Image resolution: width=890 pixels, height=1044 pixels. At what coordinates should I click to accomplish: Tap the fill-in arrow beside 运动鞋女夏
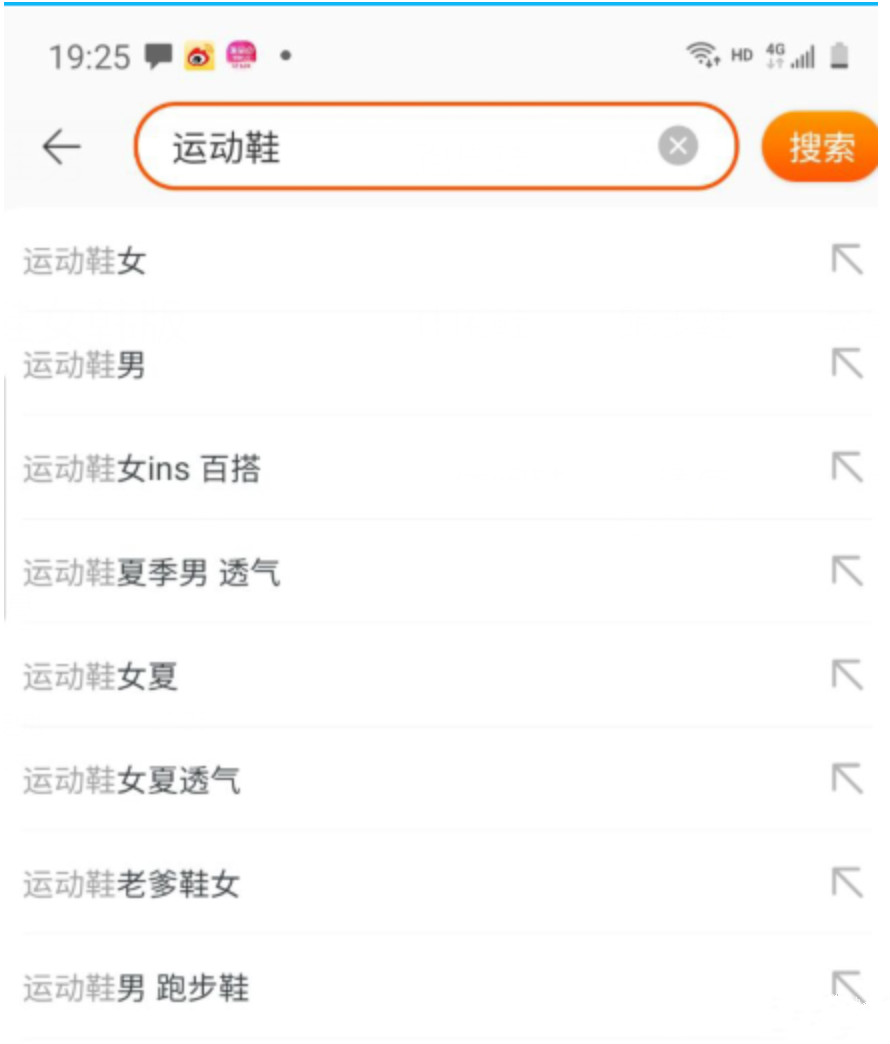coord(845,676)
